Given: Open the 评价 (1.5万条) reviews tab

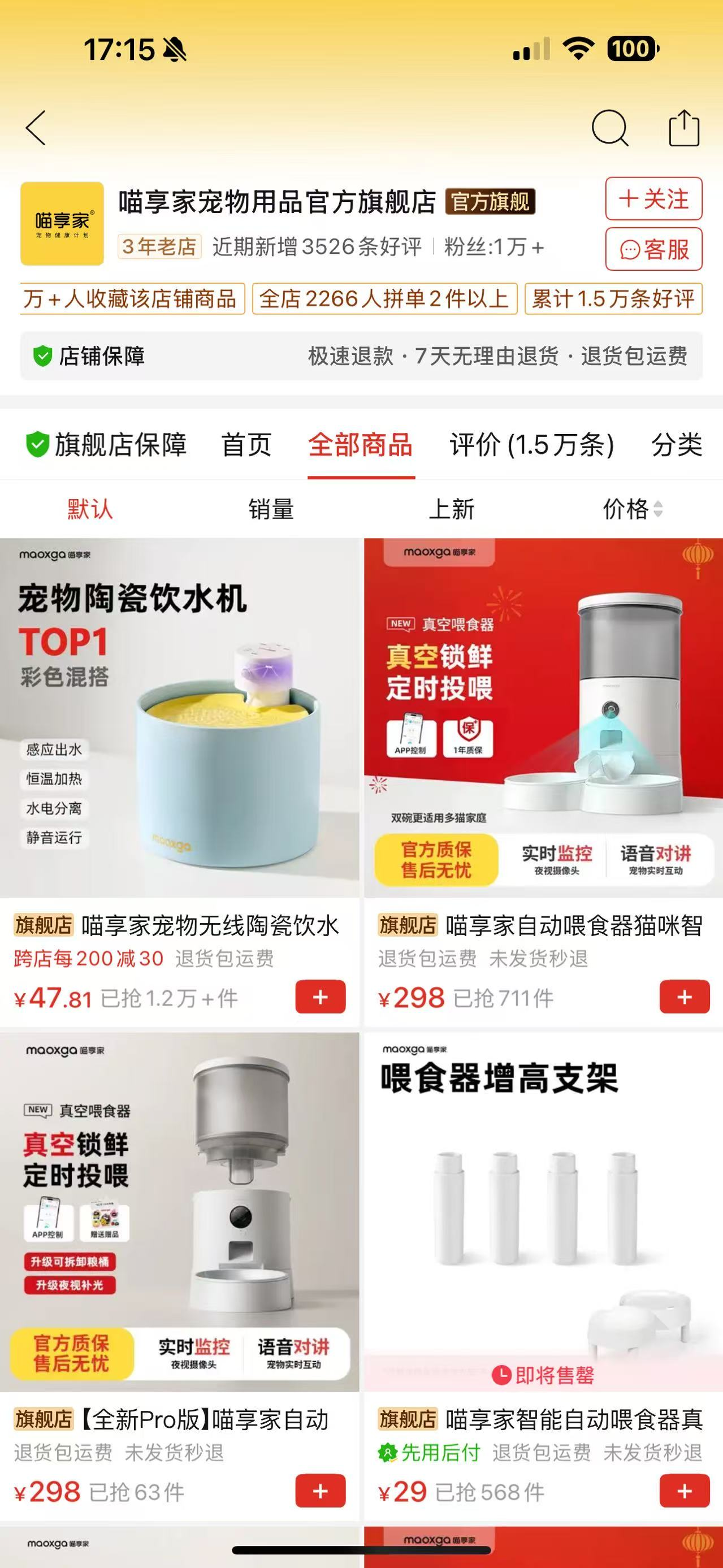Looking at the screenshot, I should pos(531,445).
